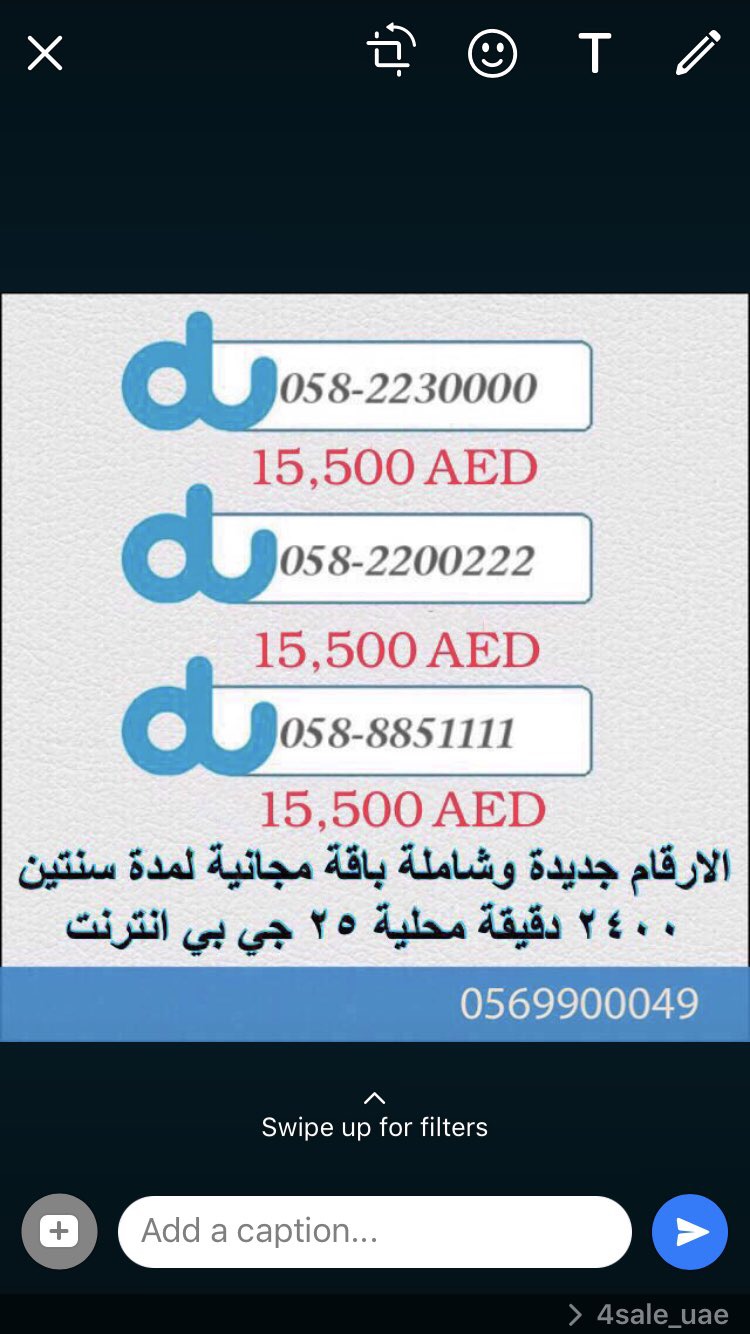The image size is (750, 1334).
Task: Open the pencil drawing tool
Action: point(698,53)
